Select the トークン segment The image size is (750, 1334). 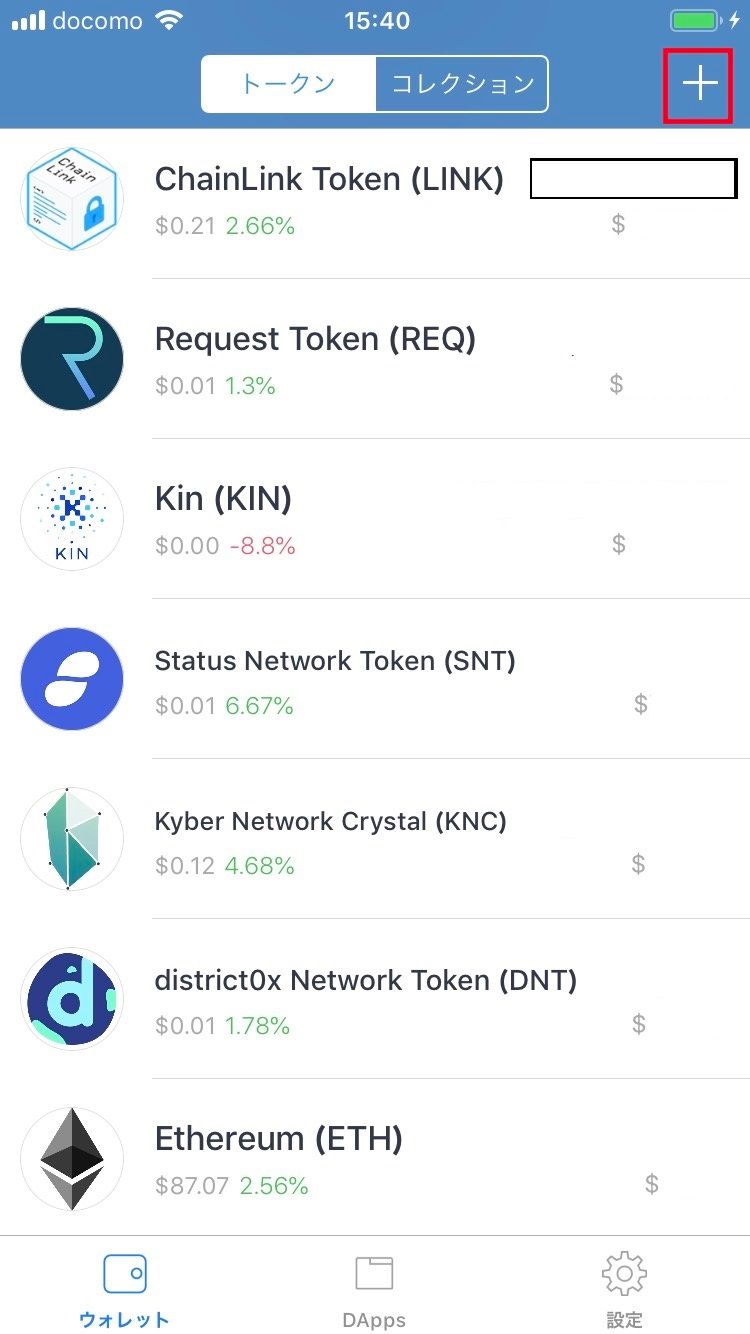pyautogui.click(x=288, y=84)
